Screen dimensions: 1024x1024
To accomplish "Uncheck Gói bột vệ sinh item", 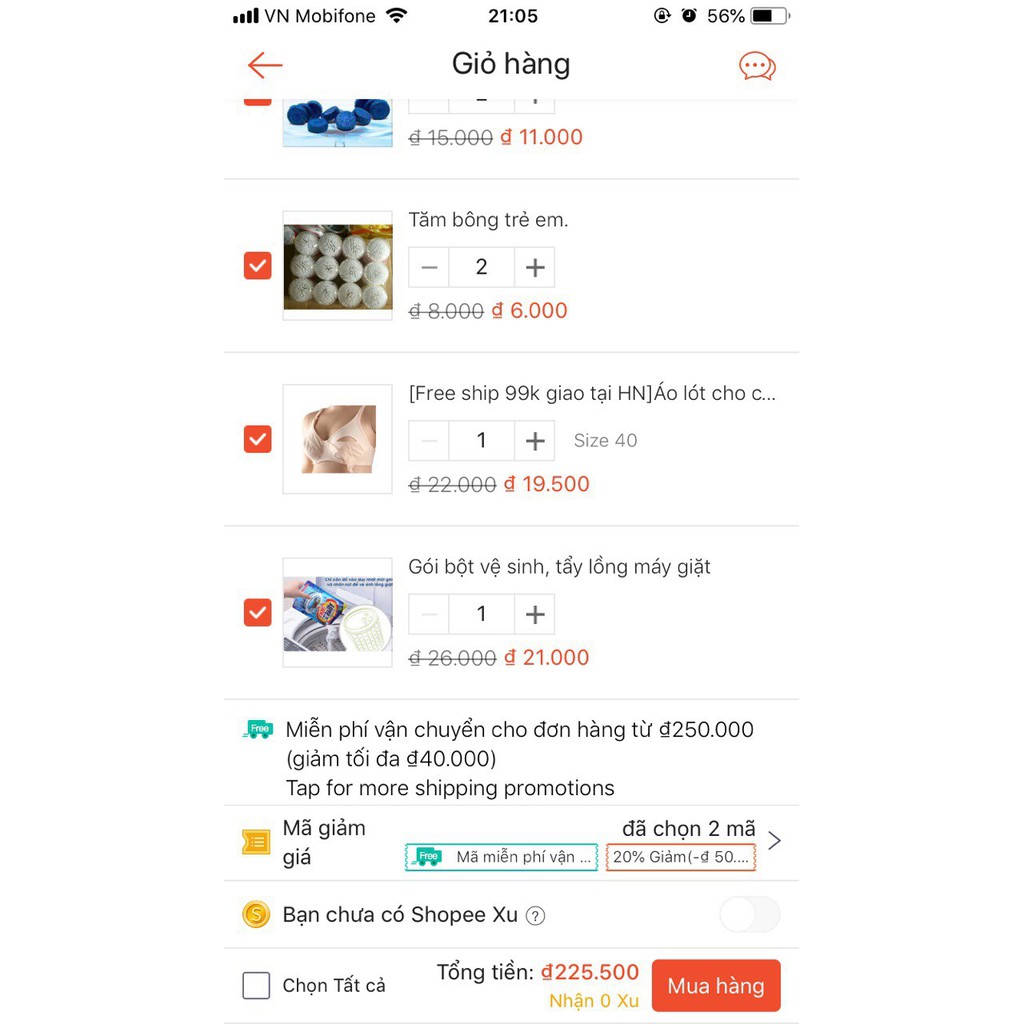I will (x=258, y=612).
